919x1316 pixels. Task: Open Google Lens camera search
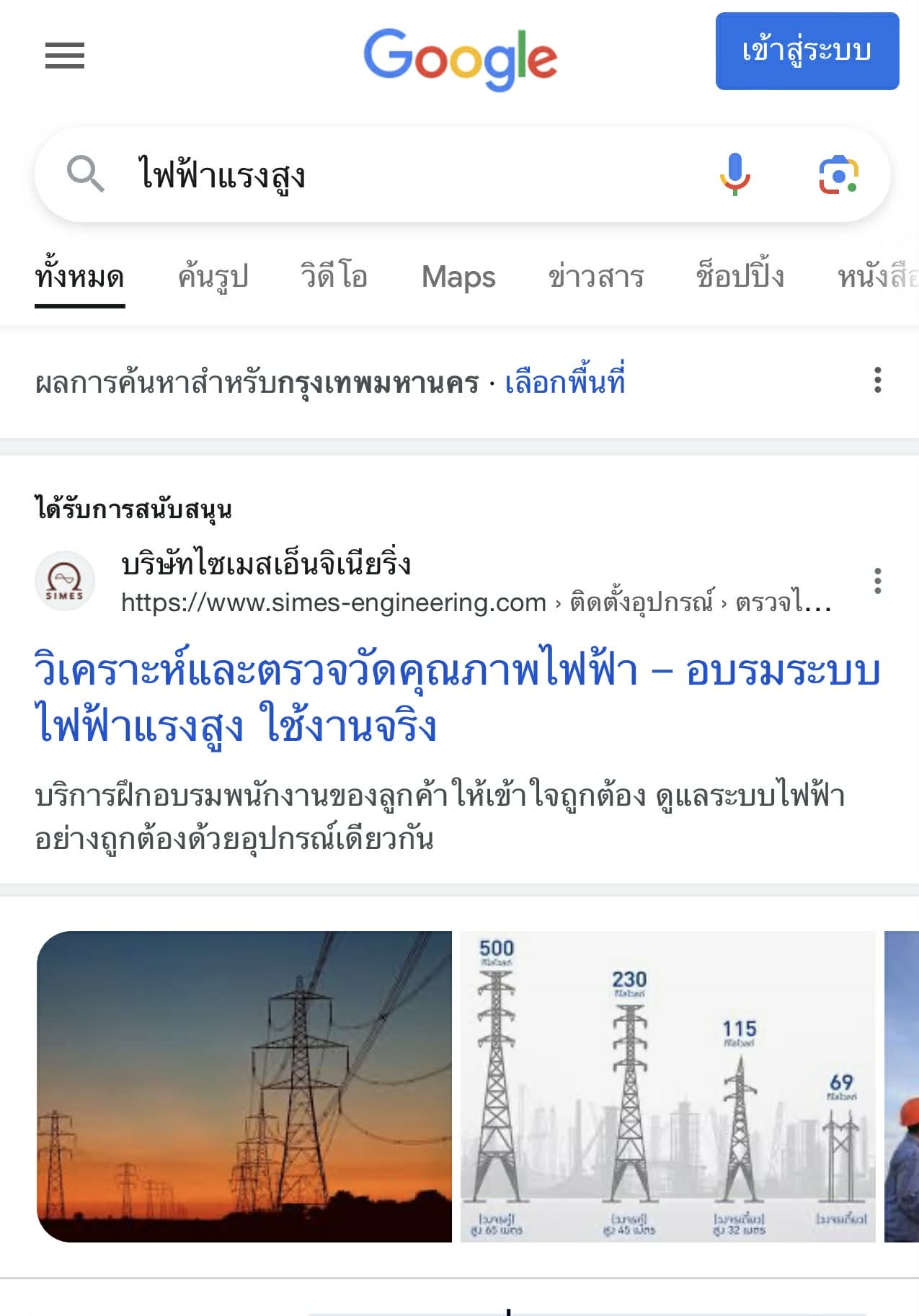[838, 174]
